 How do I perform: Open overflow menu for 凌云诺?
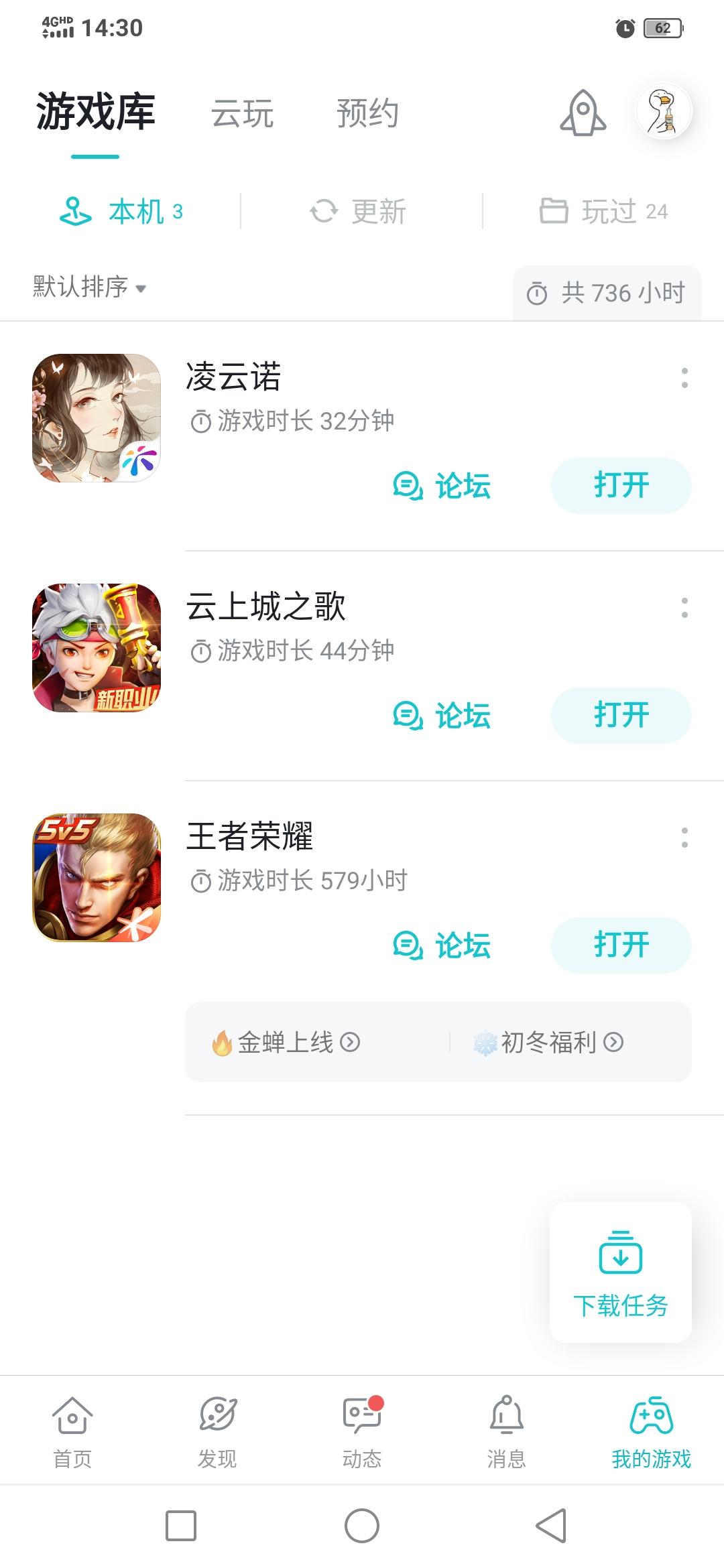click(684, 378)
